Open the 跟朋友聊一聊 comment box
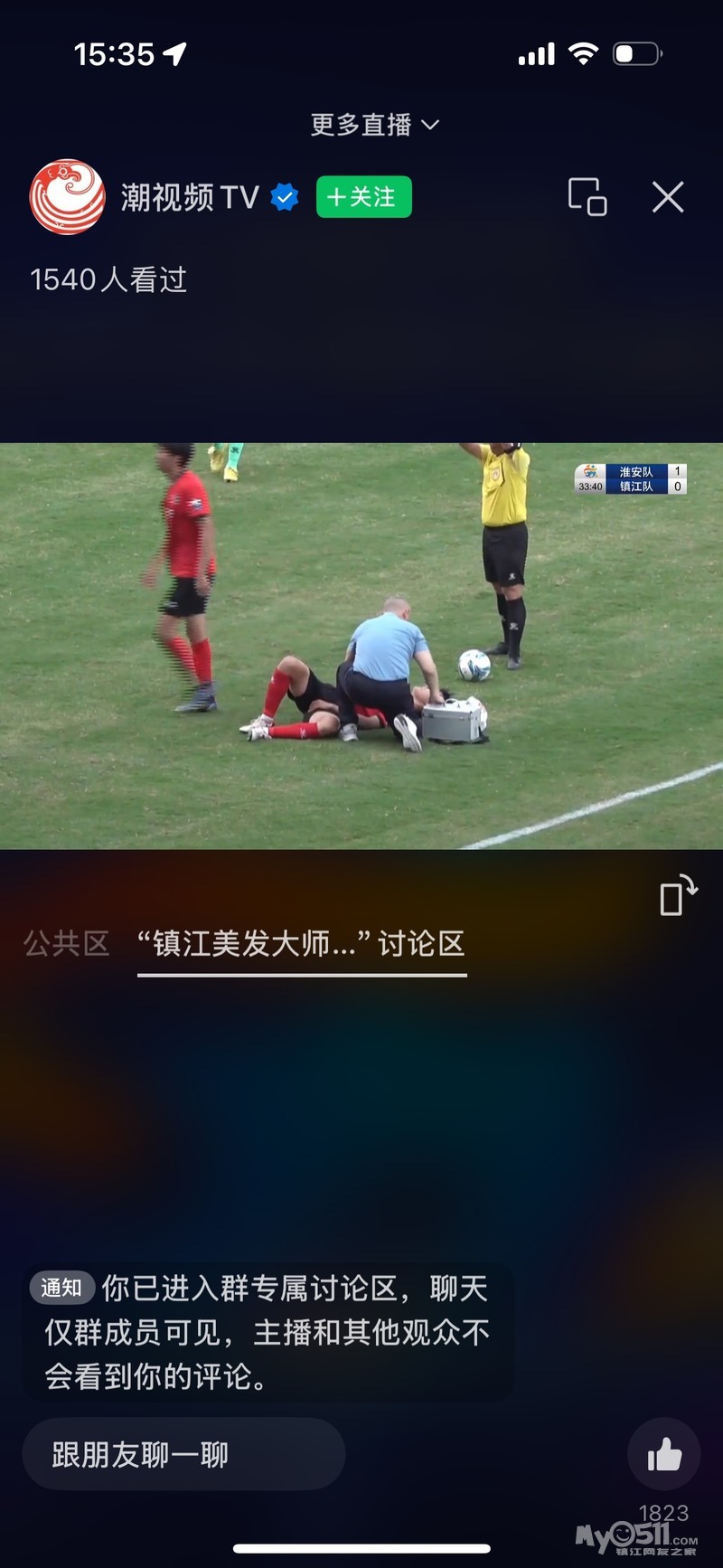Screen dimensions: 723x1568 click(183, 1454)
